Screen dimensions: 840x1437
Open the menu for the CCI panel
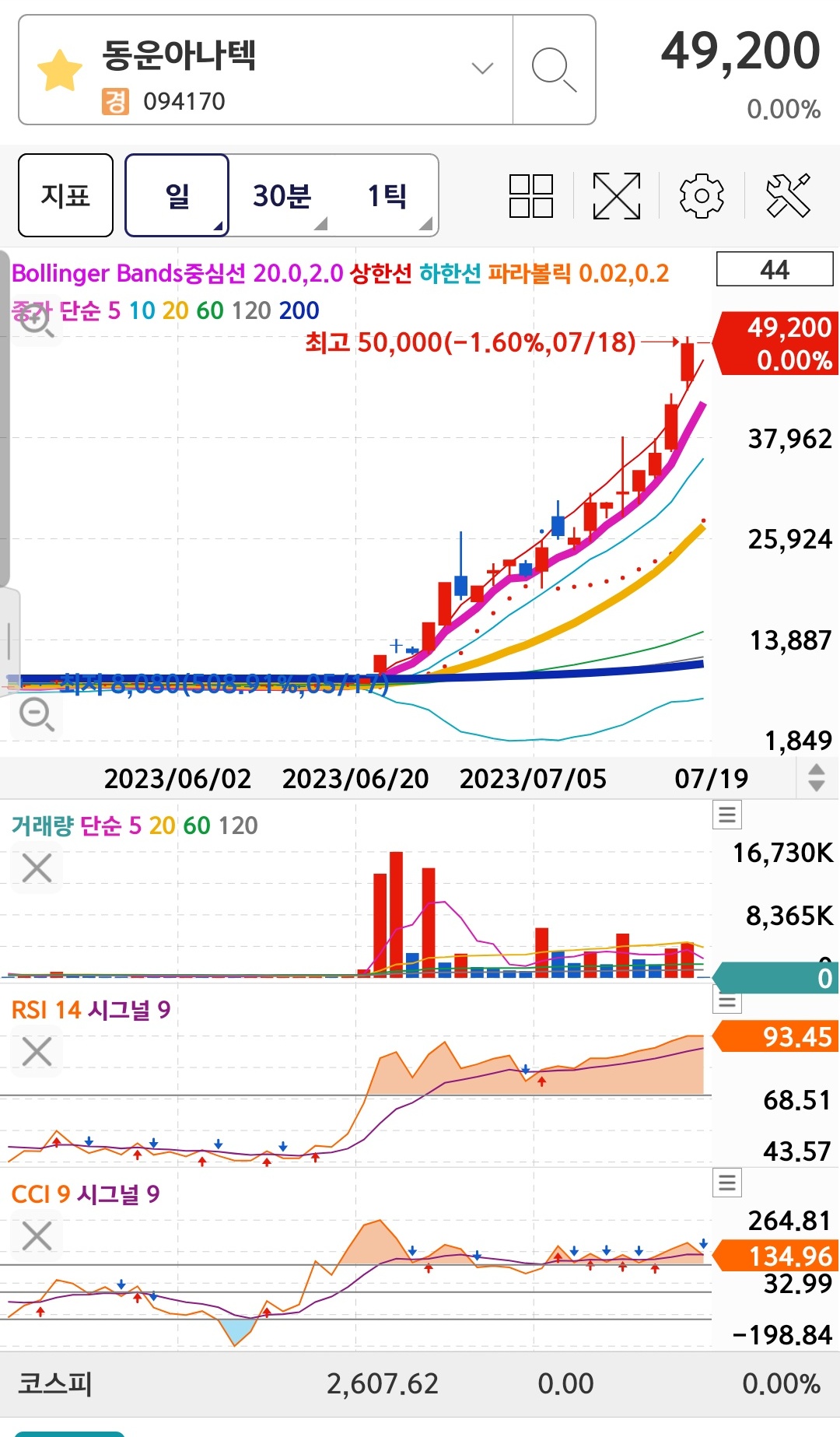727,1183
